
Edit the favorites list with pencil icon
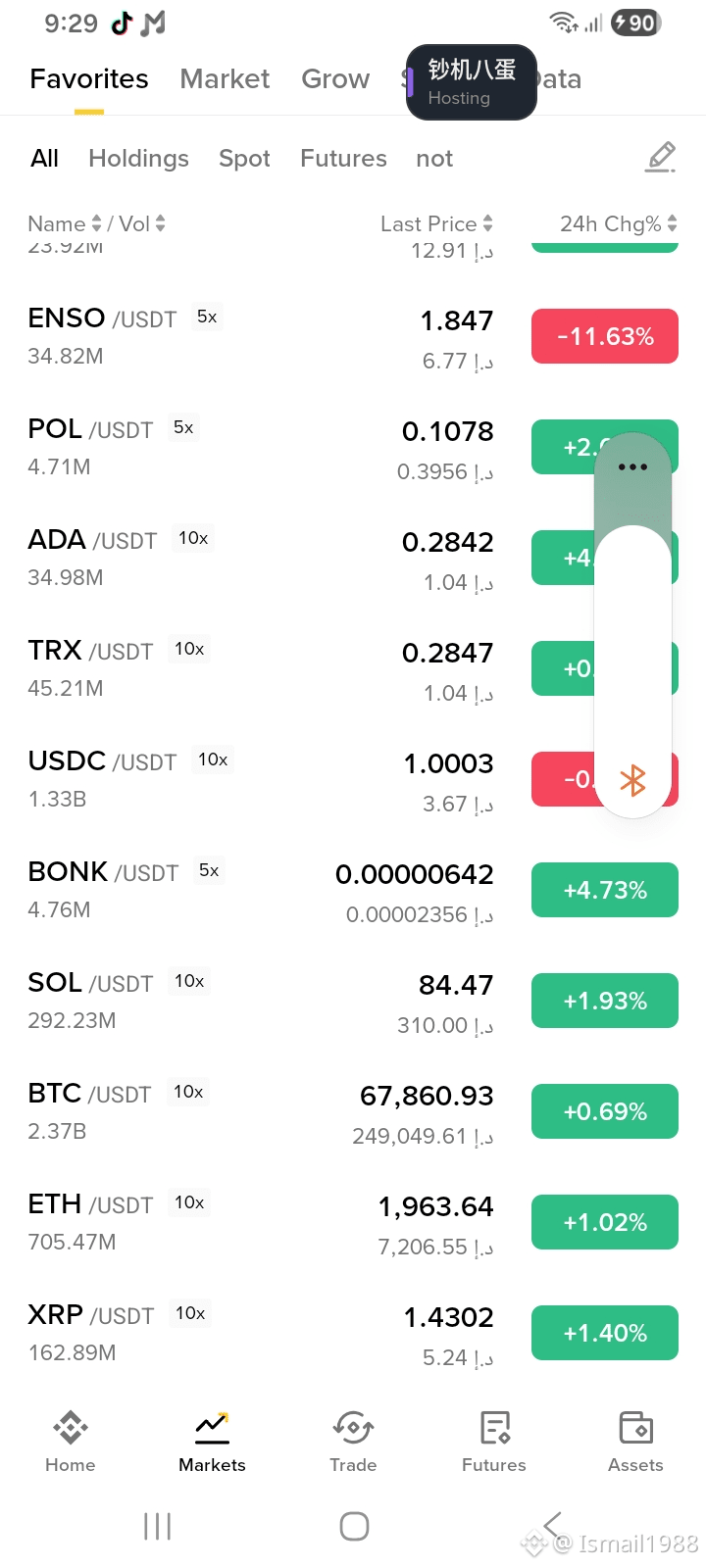click(661, 157)
